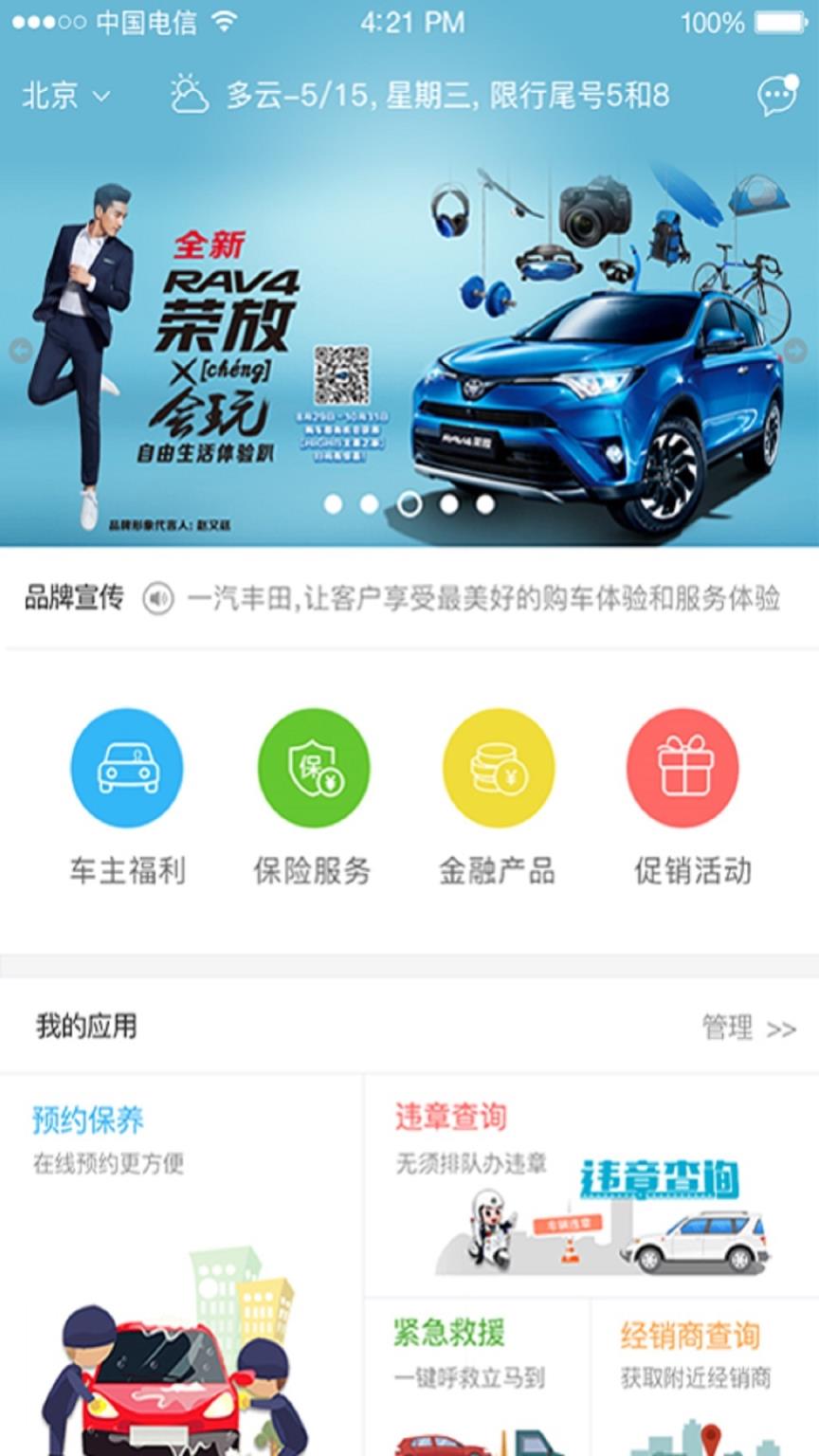Tap the left banner carousel arrow
The width and height of the screenshot is (819, 1456).
tap(21, 351)
